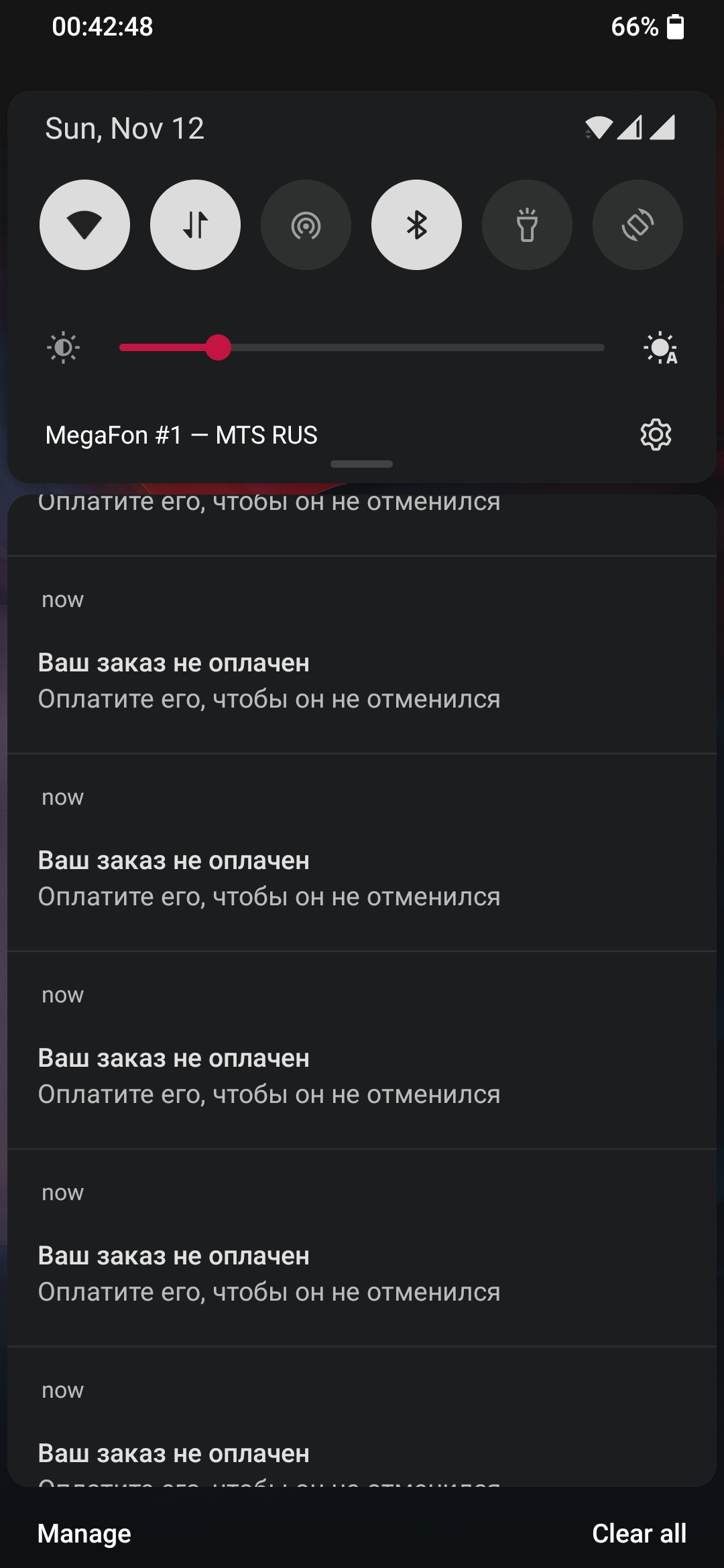Clear all notifications
724x1568 pixels.
pyautogui.click(x=639, y=1534)
